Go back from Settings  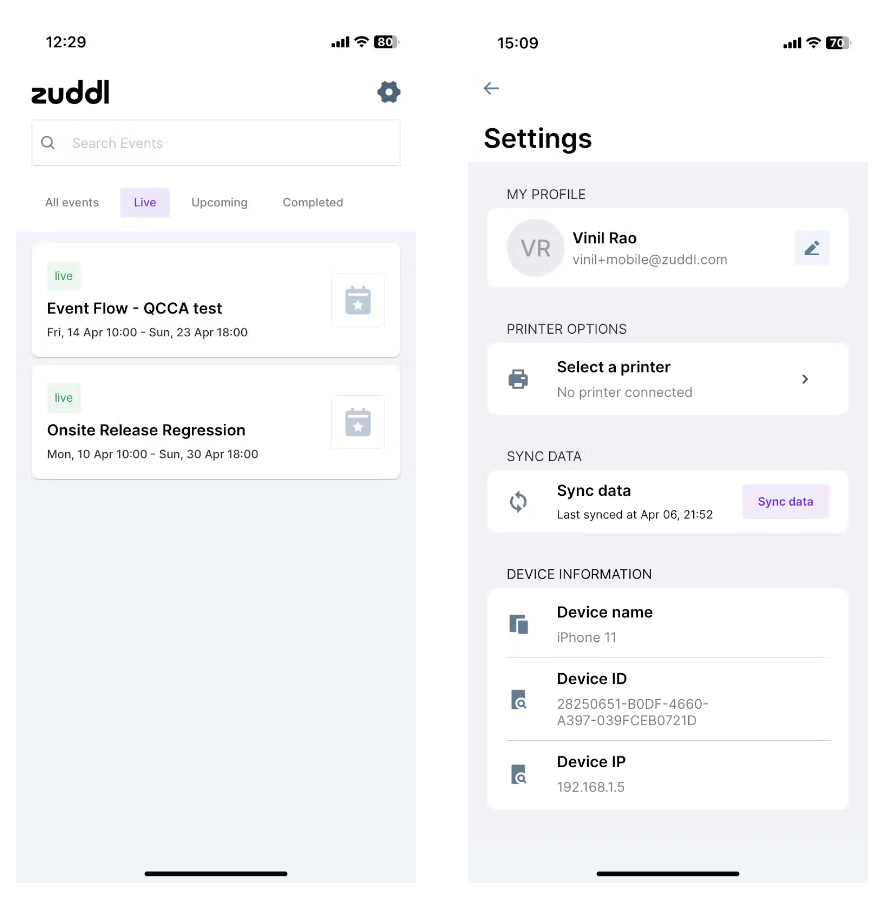coord(491,88)
